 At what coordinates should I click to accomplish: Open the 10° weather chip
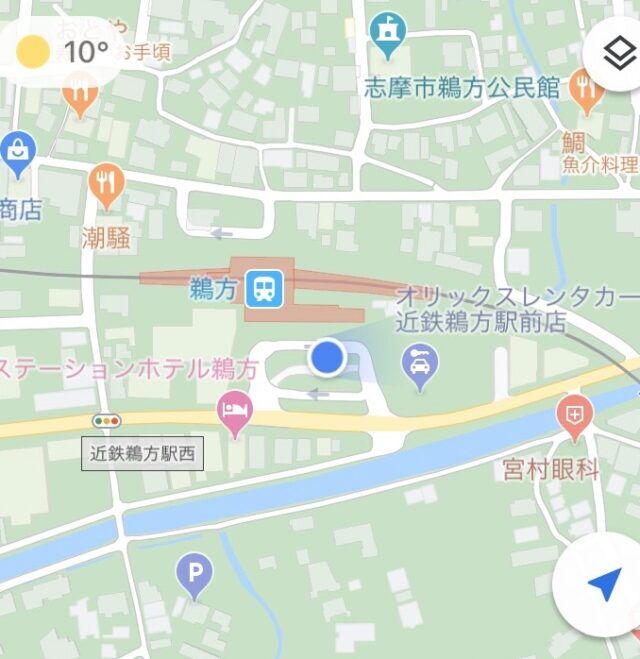tap(62, 50)
